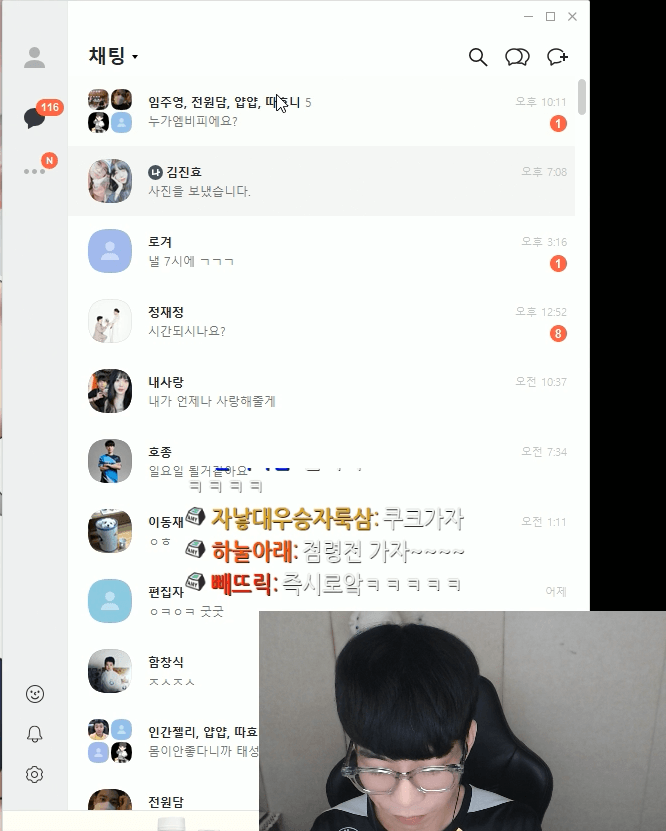Open the emoticon shop icon
The image size is (666, 831).
tap(35, 693)
